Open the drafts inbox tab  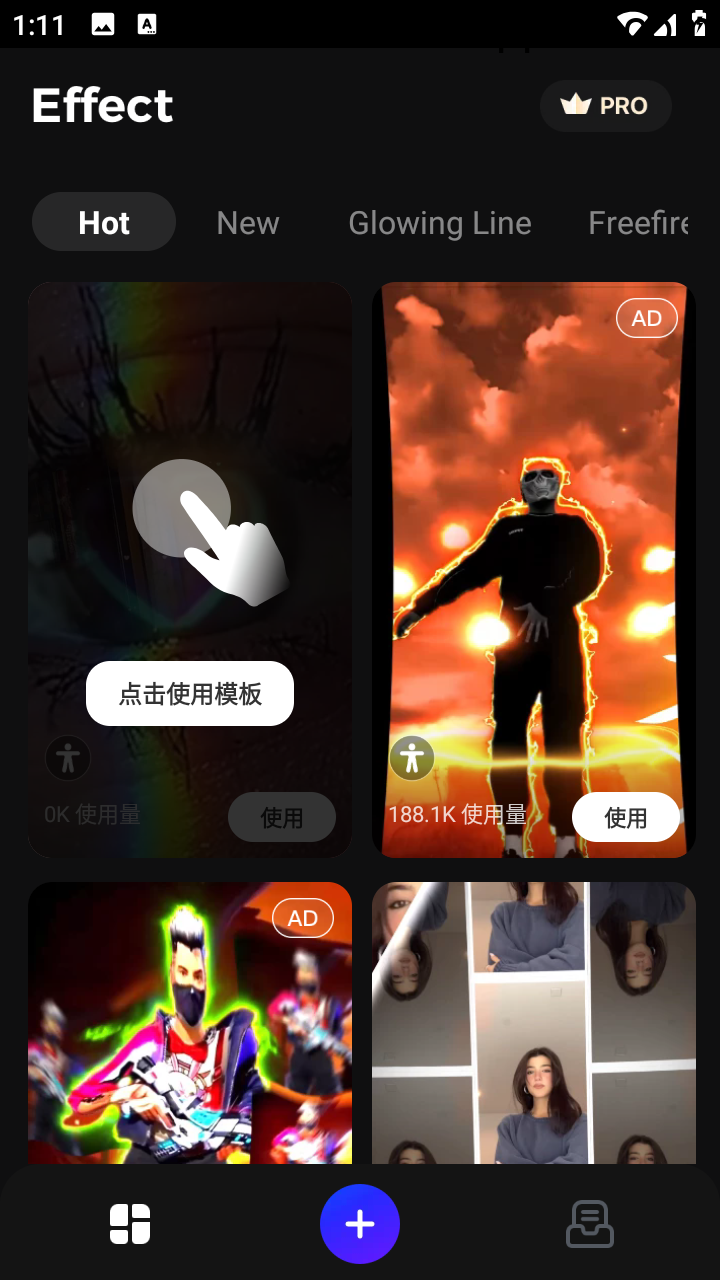coord(590,1224)
